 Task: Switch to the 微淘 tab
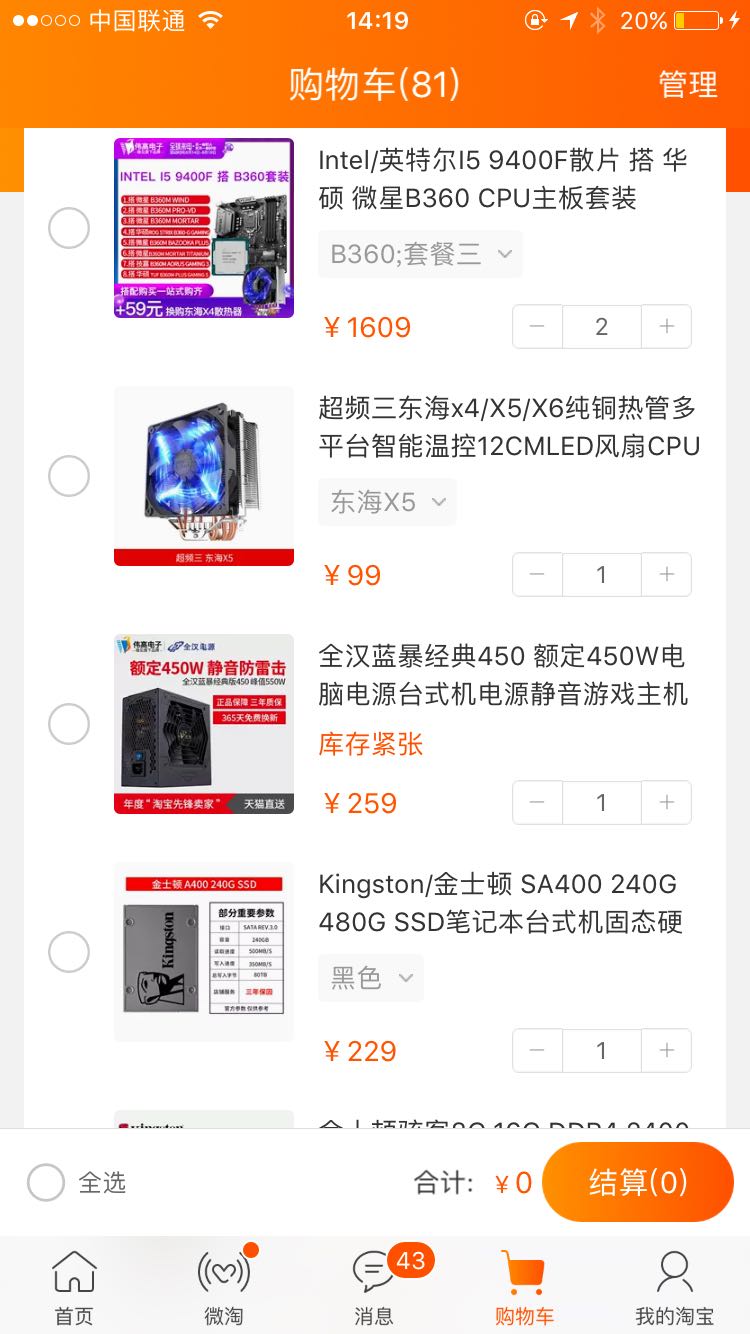coord(223,1288)
